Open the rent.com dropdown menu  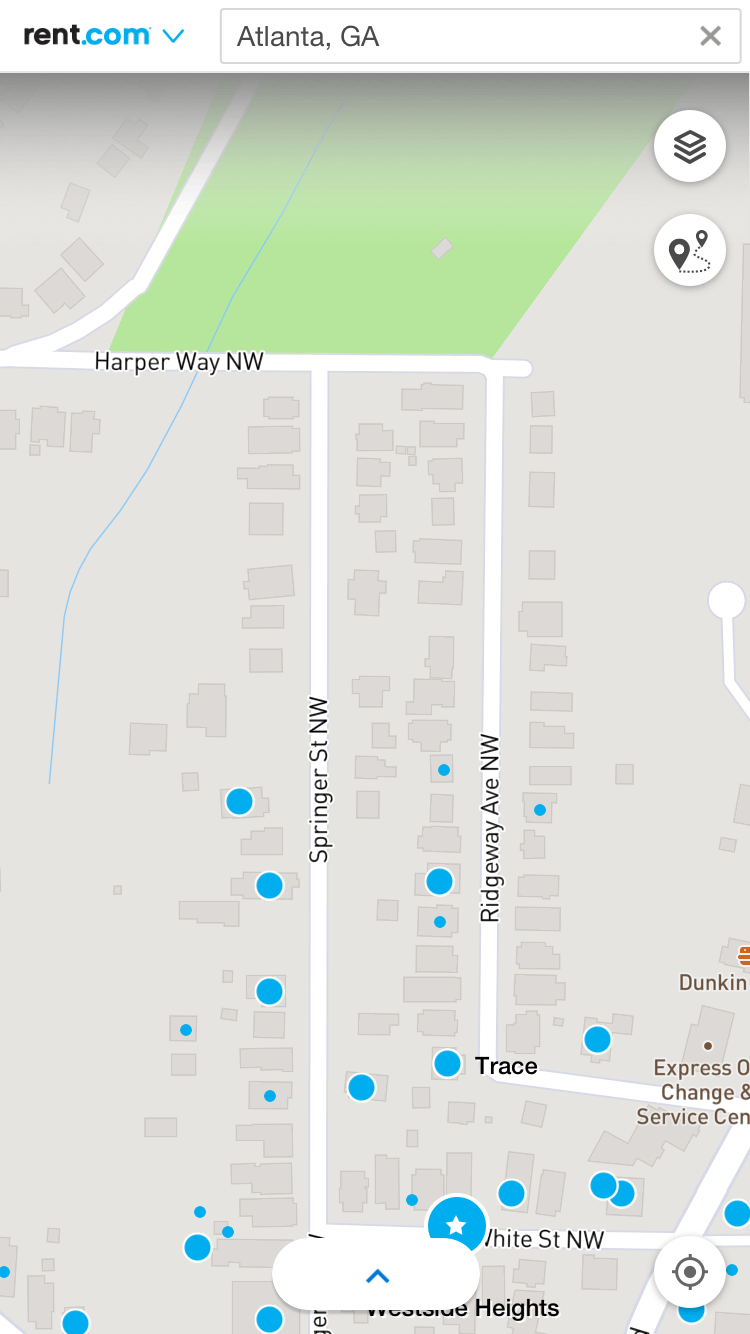tap(104, 36)
